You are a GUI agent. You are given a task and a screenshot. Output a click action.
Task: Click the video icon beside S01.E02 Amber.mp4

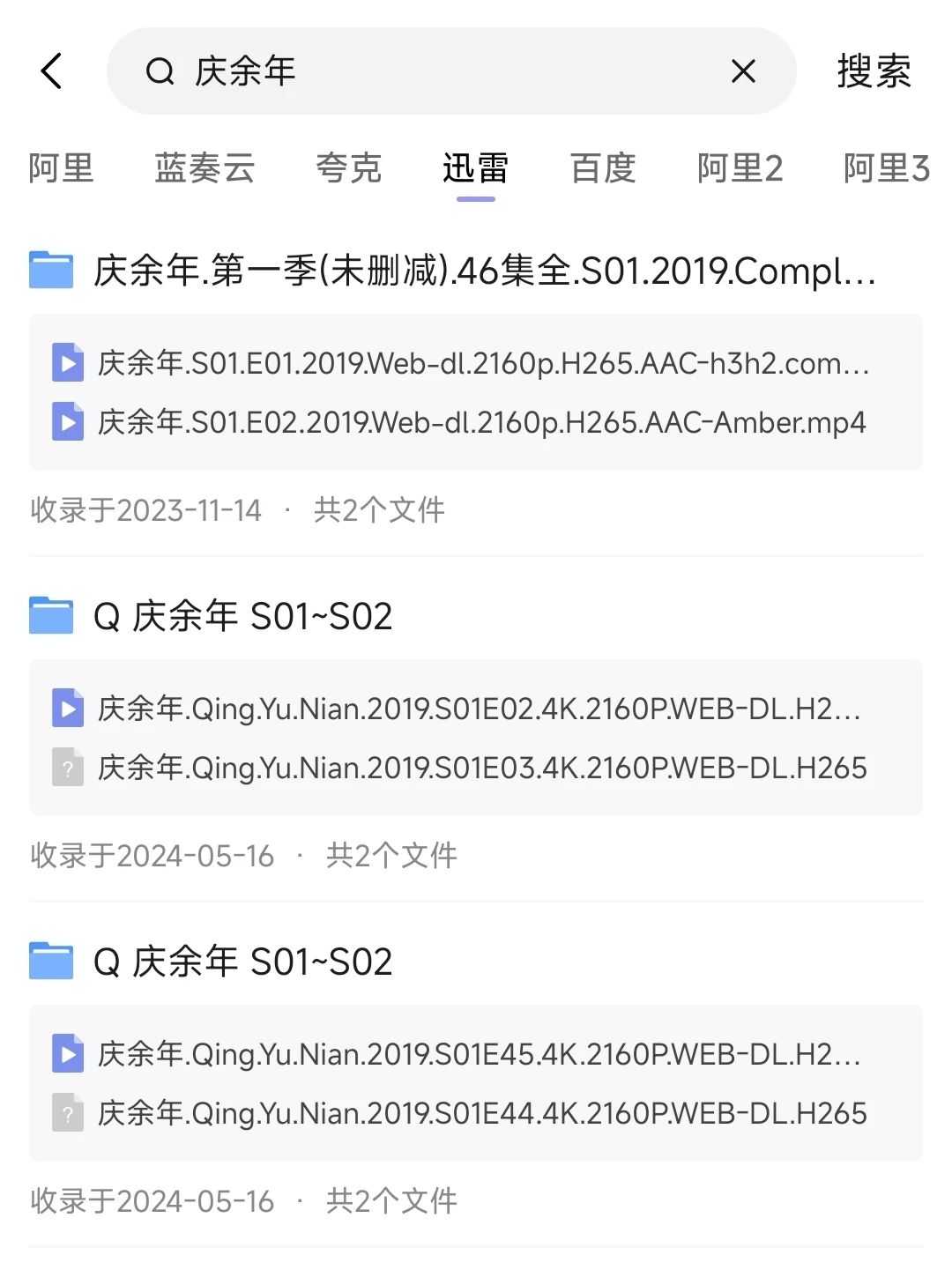coord(67,423)
